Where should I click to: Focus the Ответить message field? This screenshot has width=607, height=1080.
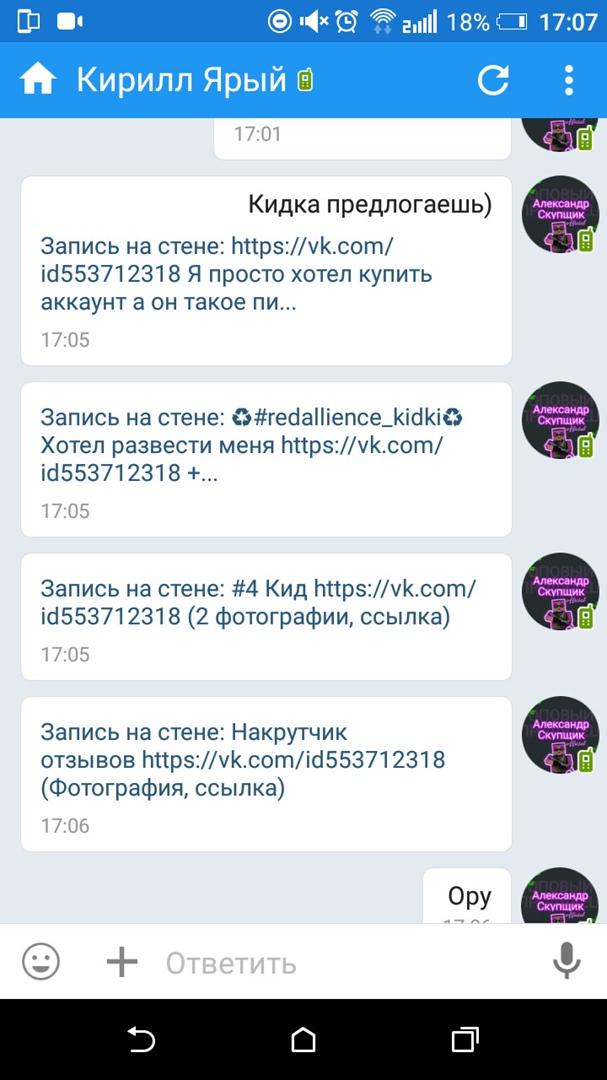point(340,963)
